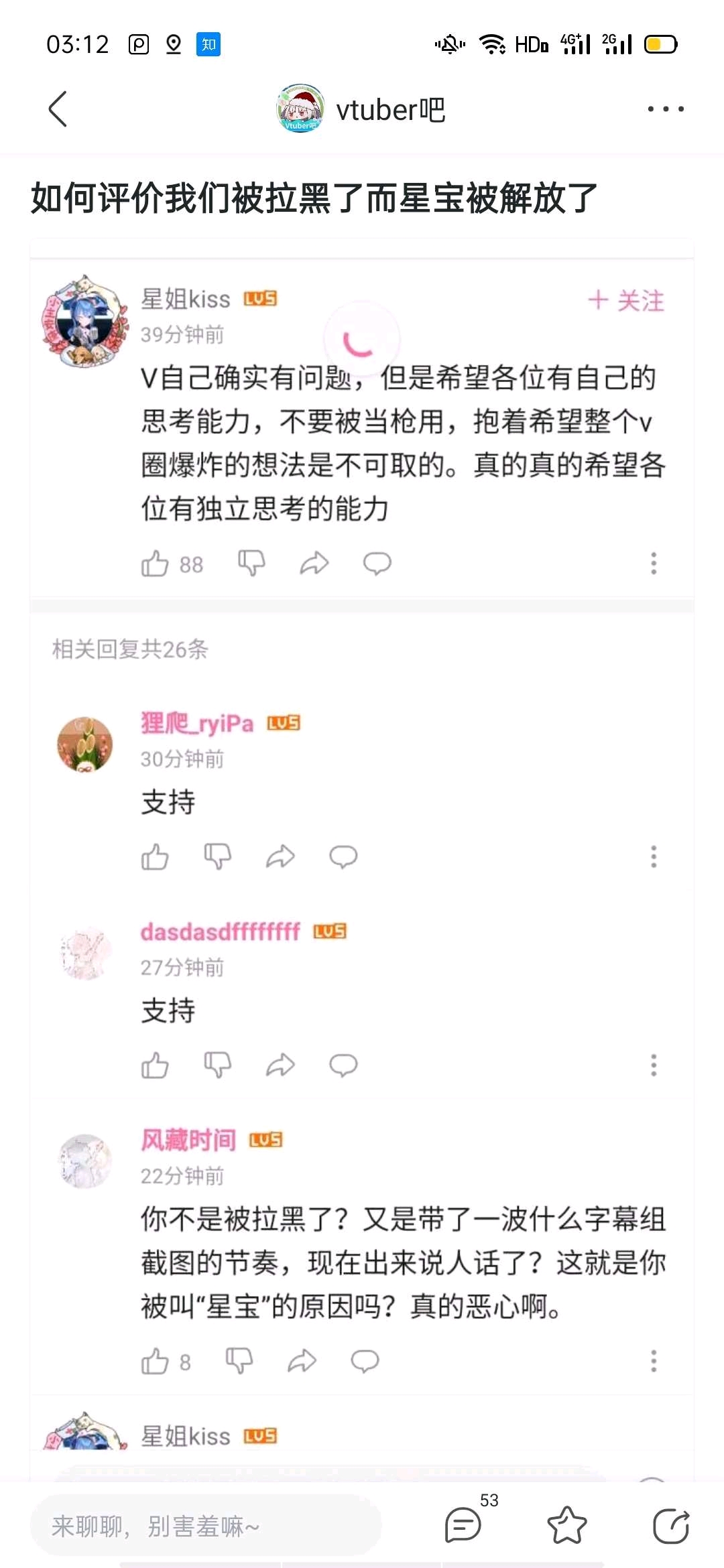This screenshot has width=724, height=1568.
Task: Like 狸爬_ryiPa's reply
Action: coord(155,856)
